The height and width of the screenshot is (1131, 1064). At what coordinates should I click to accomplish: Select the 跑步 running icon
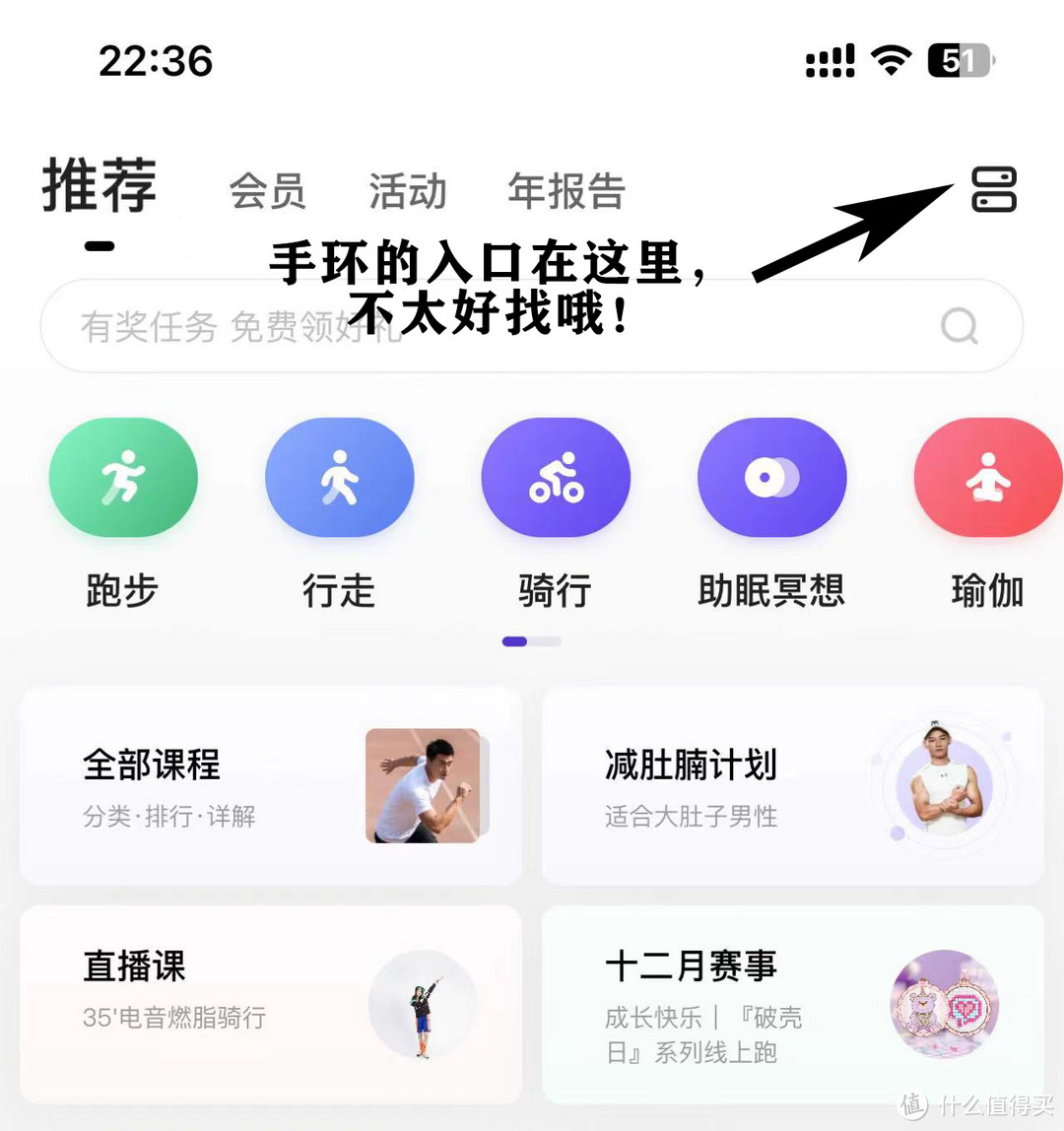coord(122,476)
